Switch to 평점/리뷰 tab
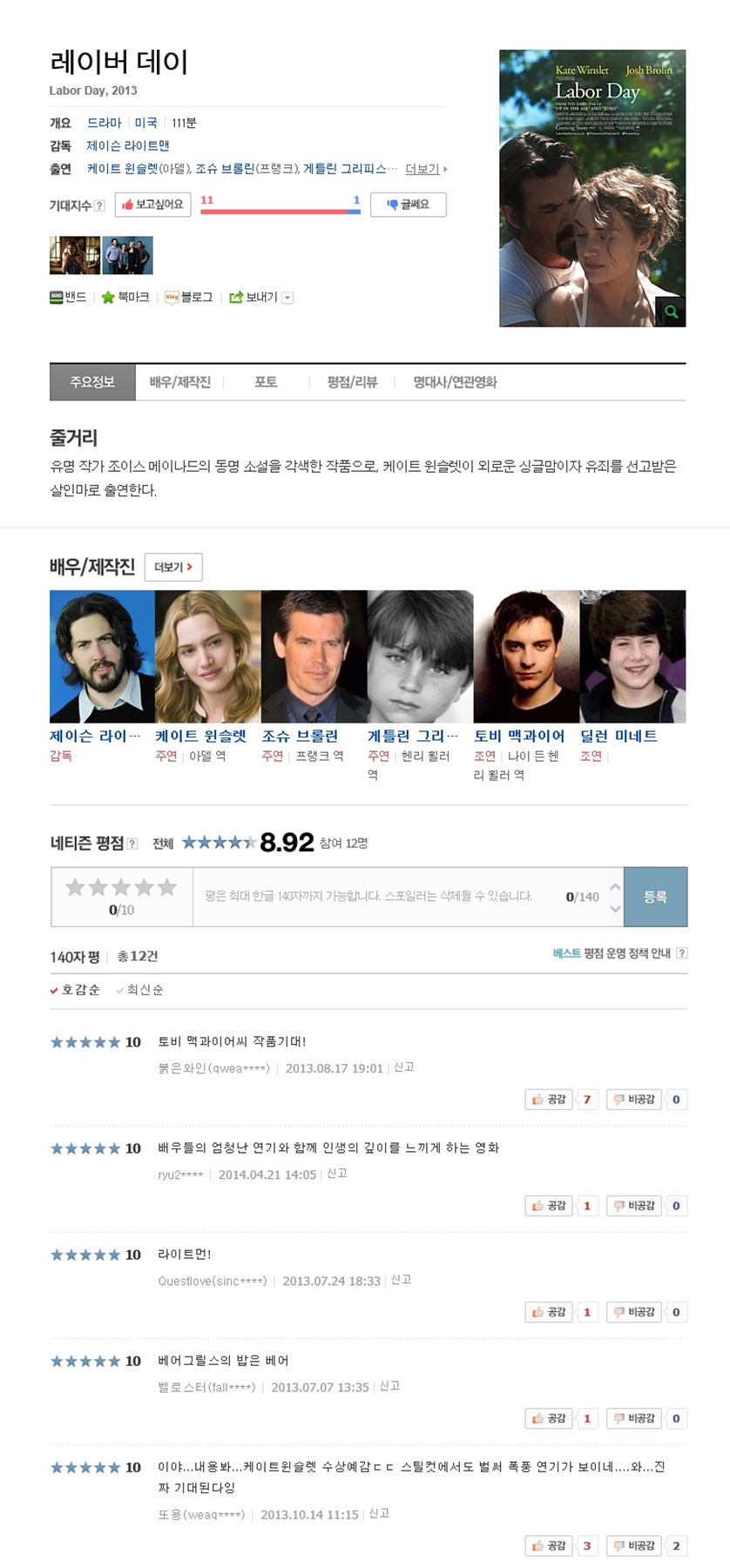 point(352,382)
